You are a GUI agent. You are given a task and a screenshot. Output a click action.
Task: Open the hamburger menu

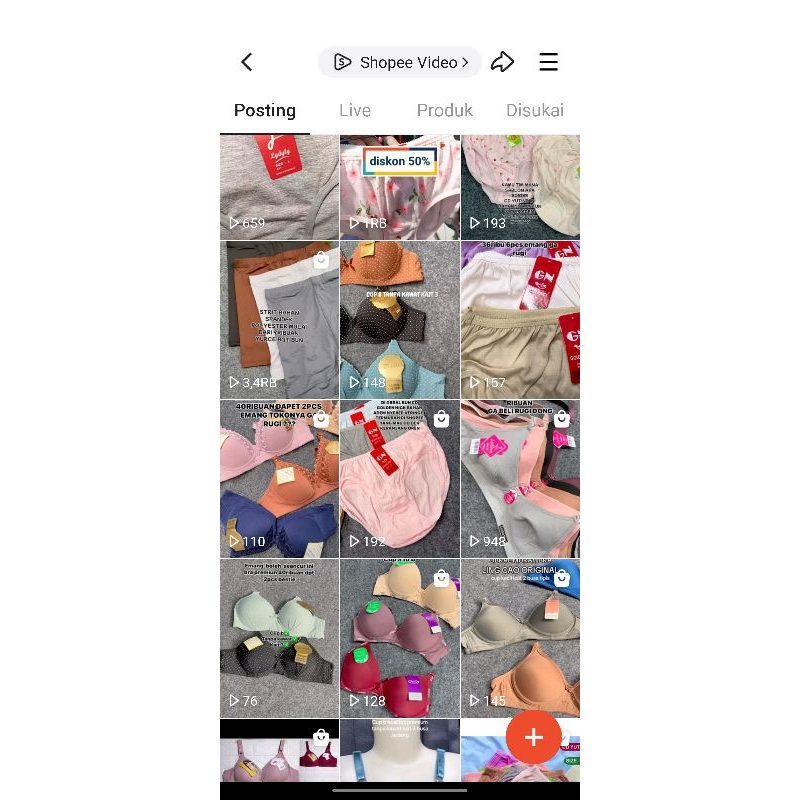(x=548, y=62)
